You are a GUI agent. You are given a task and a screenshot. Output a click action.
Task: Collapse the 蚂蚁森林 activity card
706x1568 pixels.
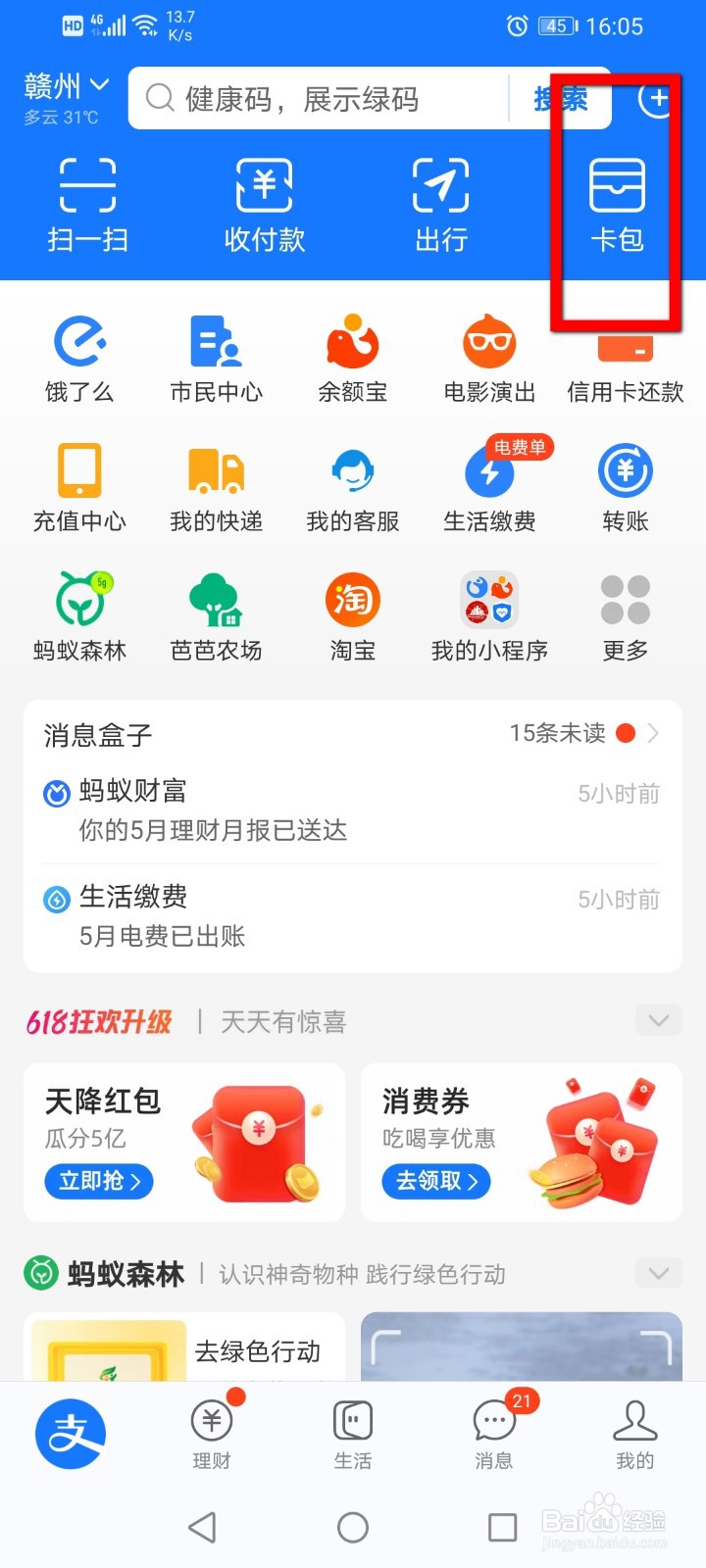[658, 1273]
